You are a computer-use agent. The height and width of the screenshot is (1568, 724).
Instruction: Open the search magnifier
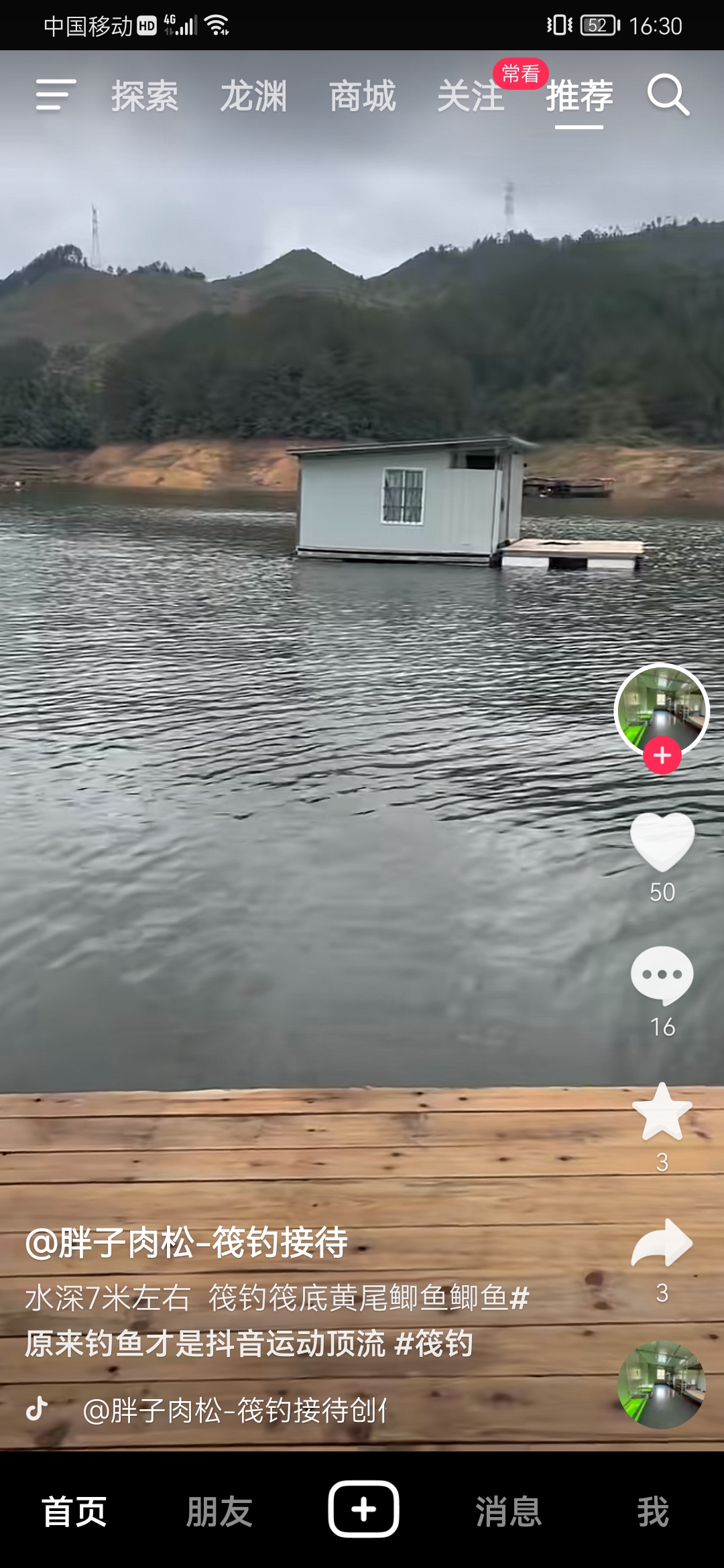click(x=668, y=96)
